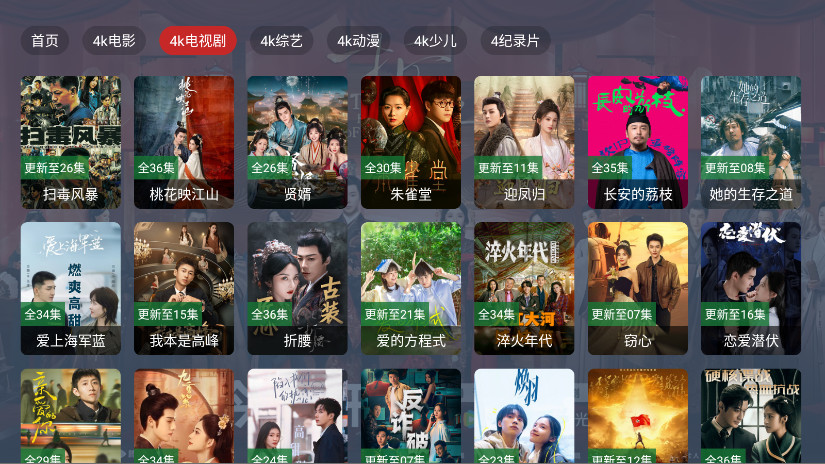Image resolution: width=825 pixels, height=464 pixels.
Task: Open 她的生存之道 series
Action: 751,140
